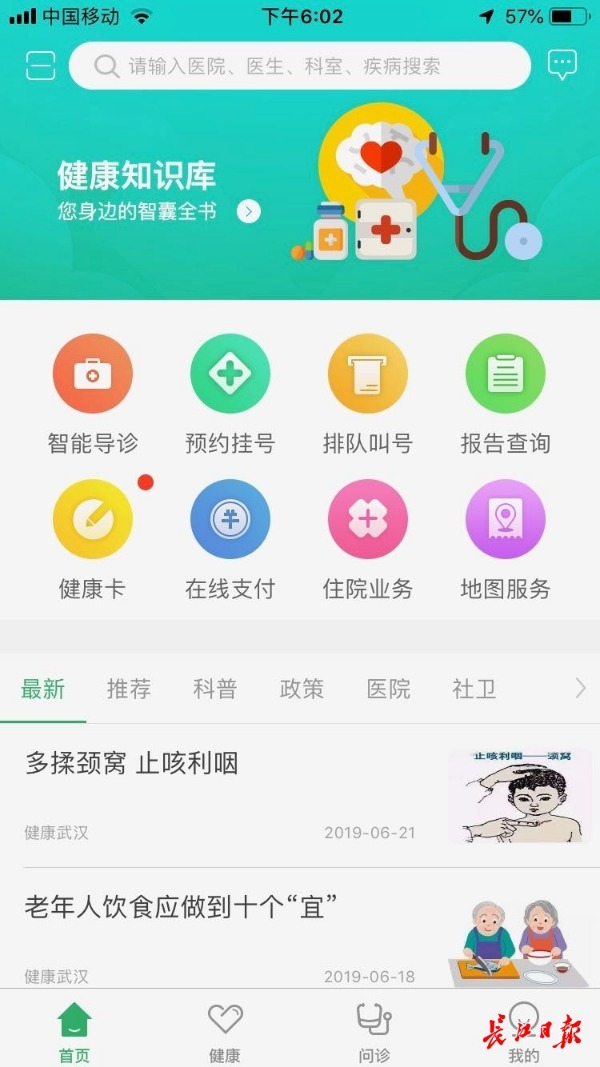The image size is (600, 1067).
Task: Open 健康卡
Action: coord(93,540)
